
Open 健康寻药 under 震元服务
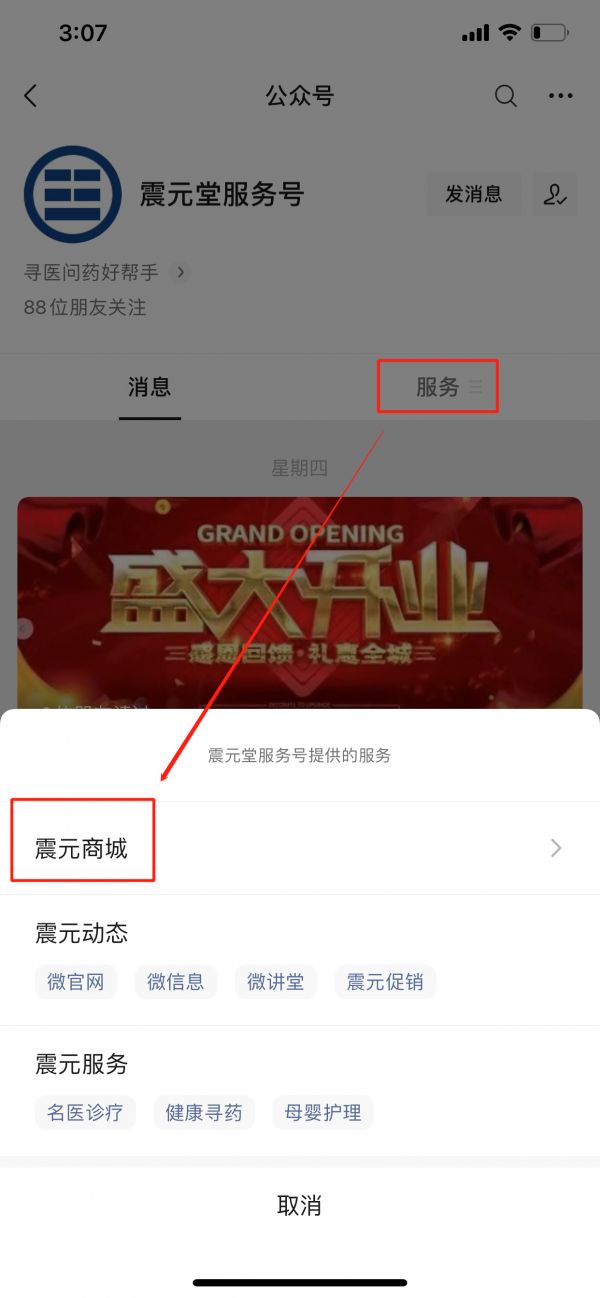[204, 1112]
